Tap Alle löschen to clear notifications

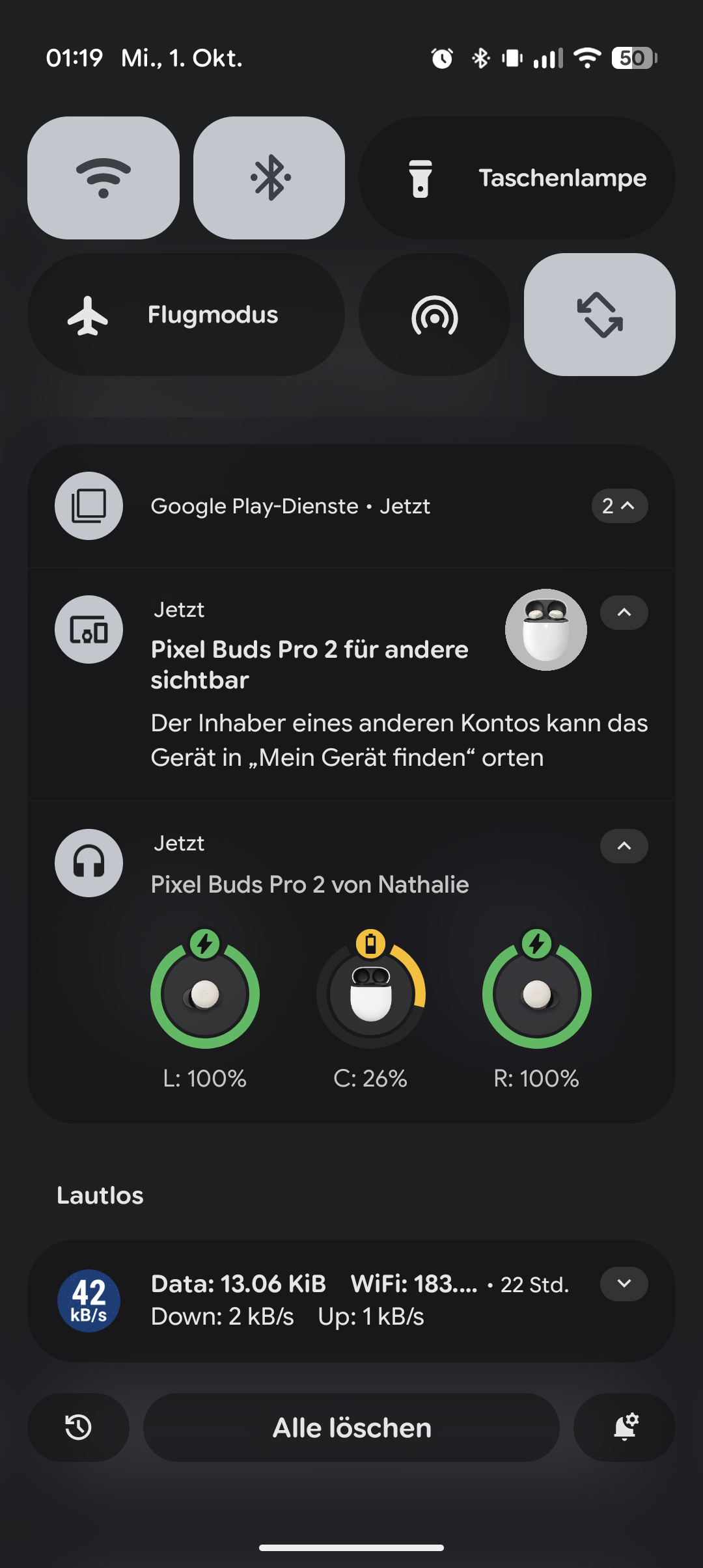tap(351, 1427)
